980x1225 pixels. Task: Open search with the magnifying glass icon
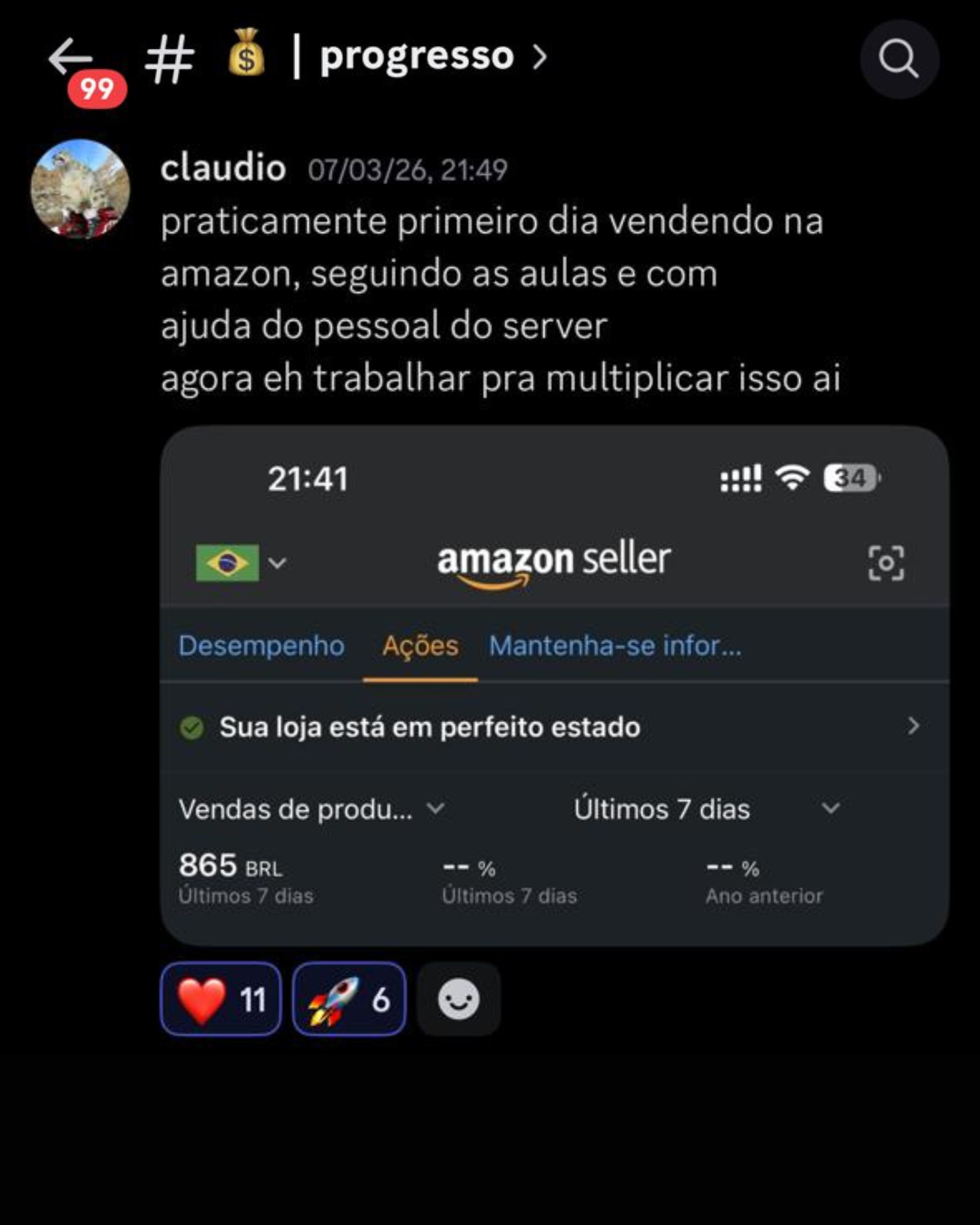tap(899, 59)
